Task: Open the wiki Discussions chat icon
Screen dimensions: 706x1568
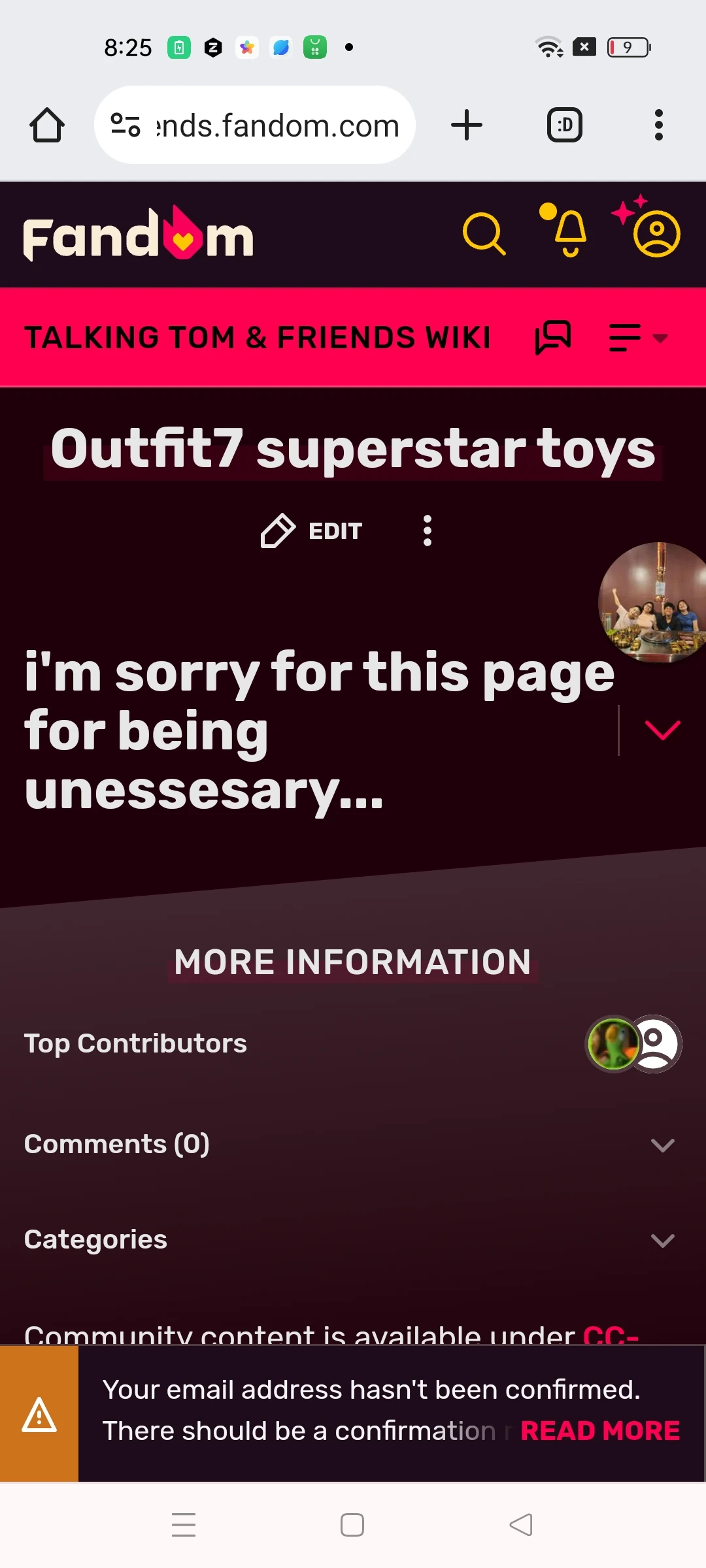Action: point(552,336)
